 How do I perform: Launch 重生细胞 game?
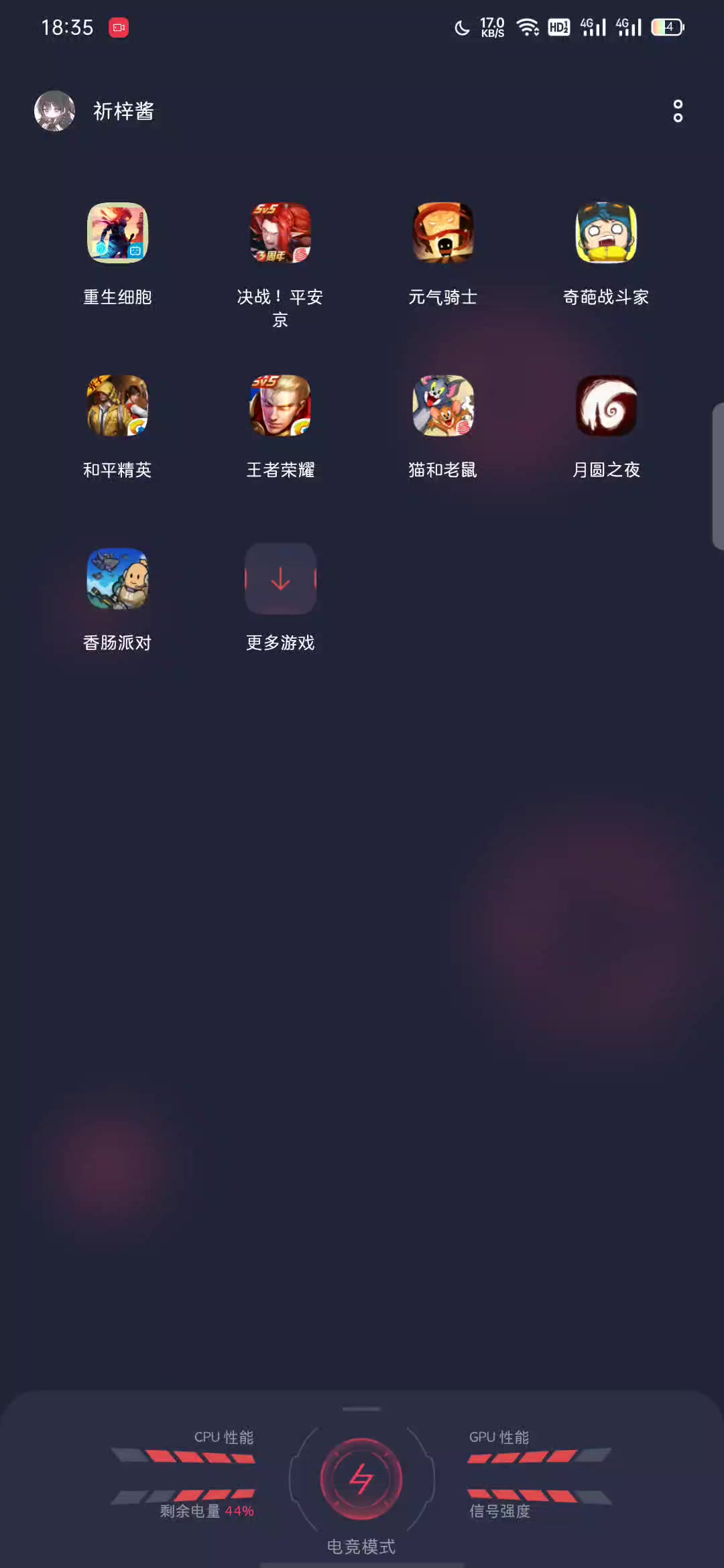117,233
